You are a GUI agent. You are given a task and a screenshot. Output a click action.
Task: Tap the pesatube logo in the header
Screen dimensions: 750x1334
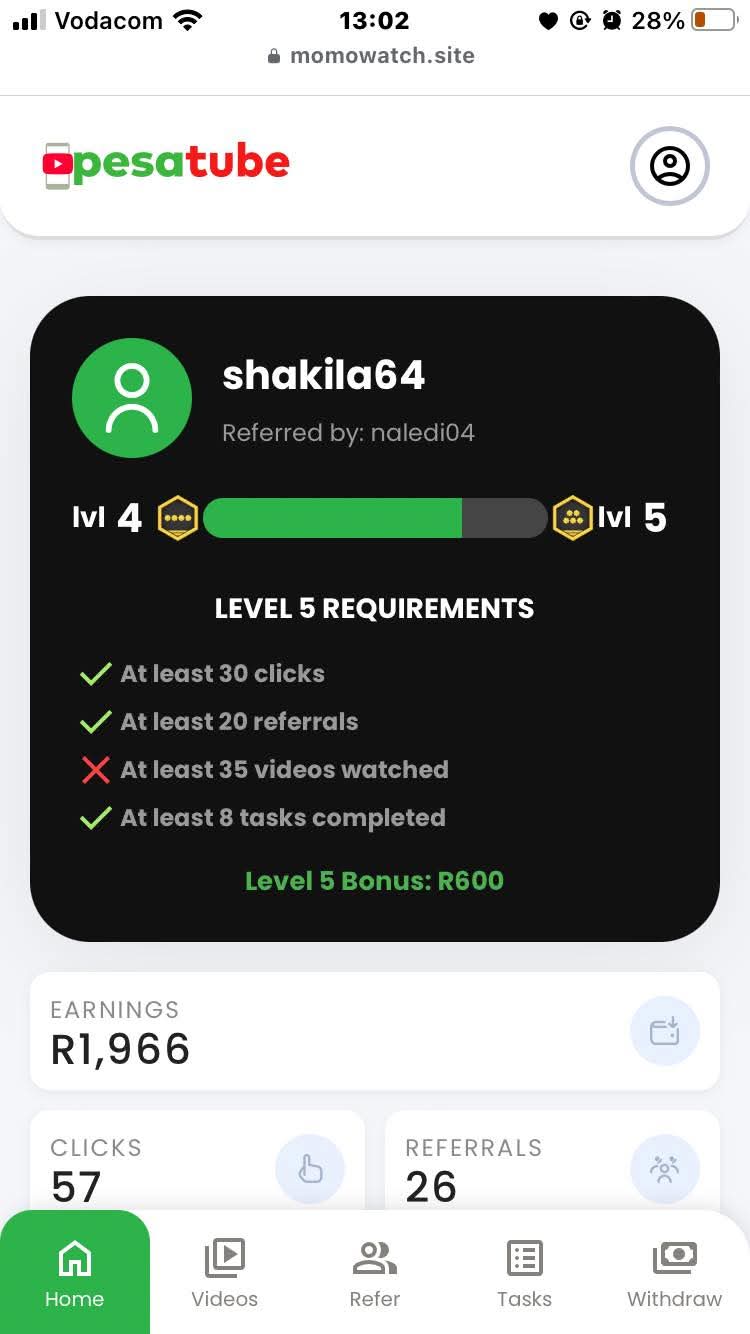tap(166, 164)
